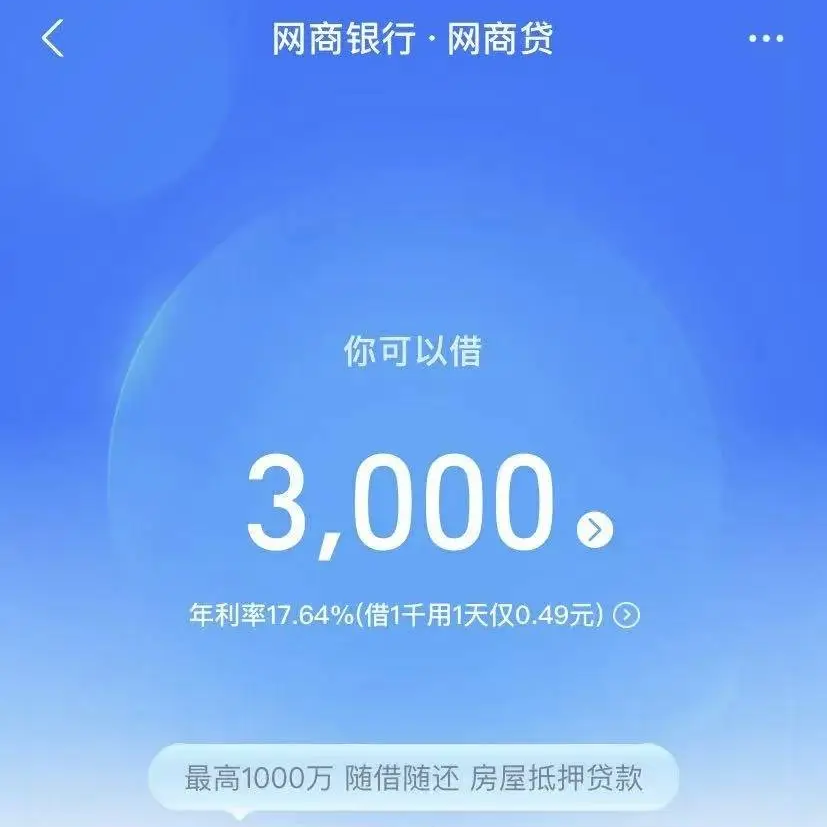The image size is (827, 827).
Task: Go back from the 网商贷 page
Action: (x=53, y=39)
